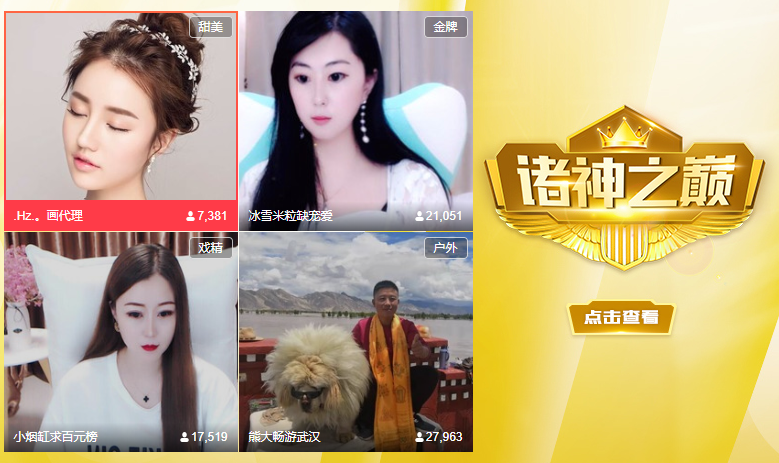Open the live stream '熊大畅游武汉'
The image size is (779, 463).
[x=355, y=340]
